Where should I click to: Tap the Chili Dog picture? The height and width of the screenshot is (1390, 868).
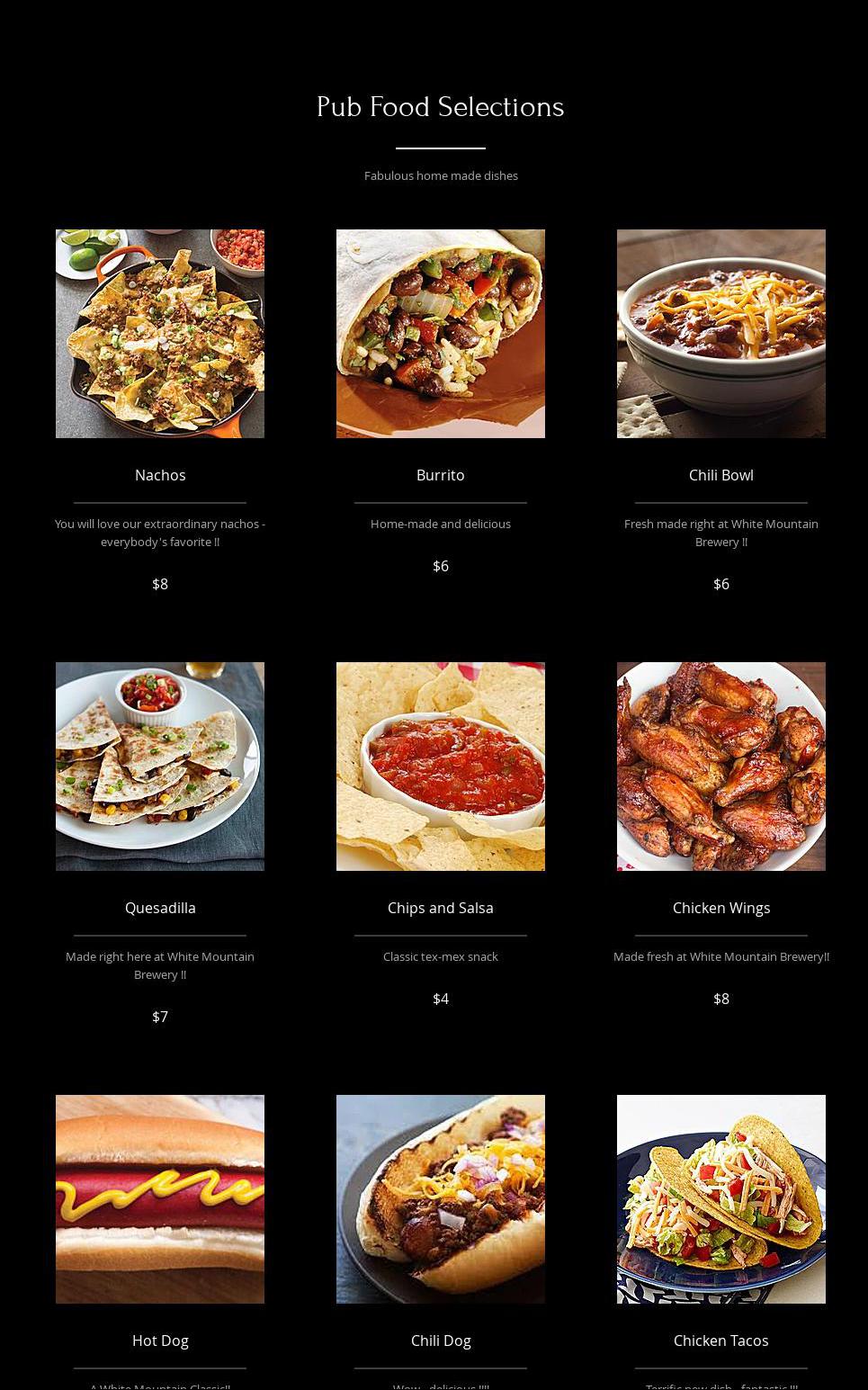(441, 1199)
